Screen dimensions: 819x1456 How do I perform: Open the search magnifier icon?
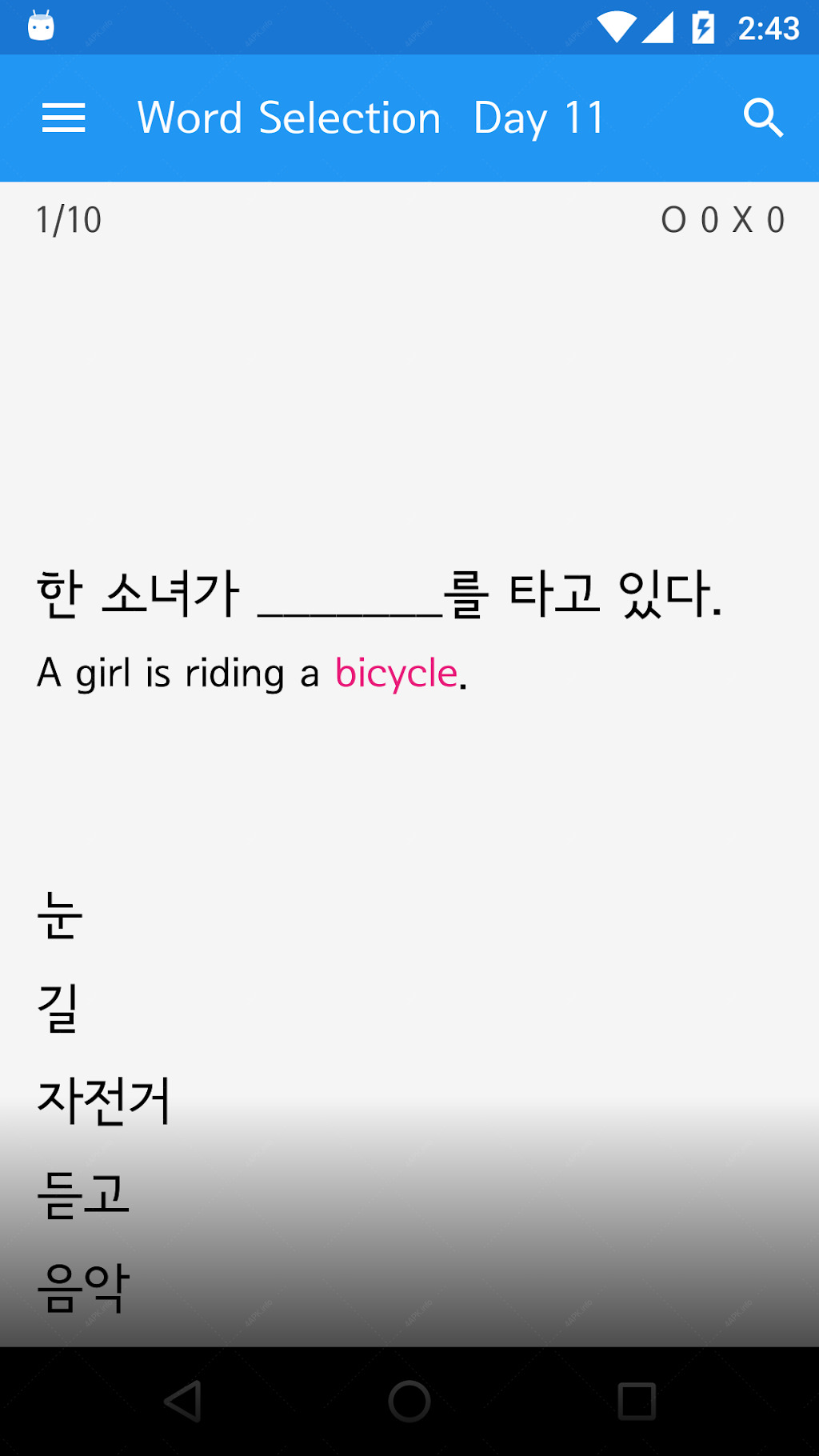pyautogui.click(x=763, y=118)
